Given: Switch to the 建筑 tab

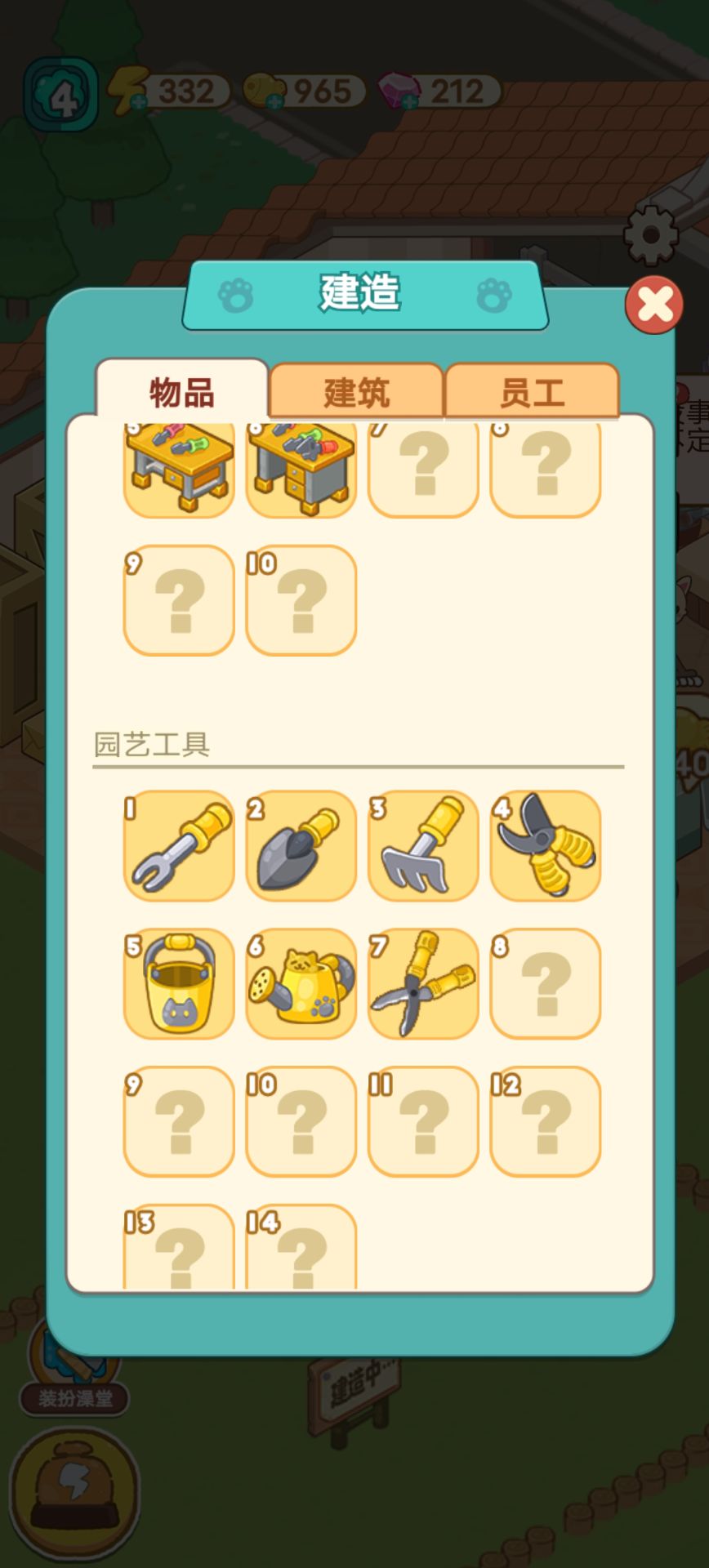Looking at the screenshot, I should (x=357, y=392).
